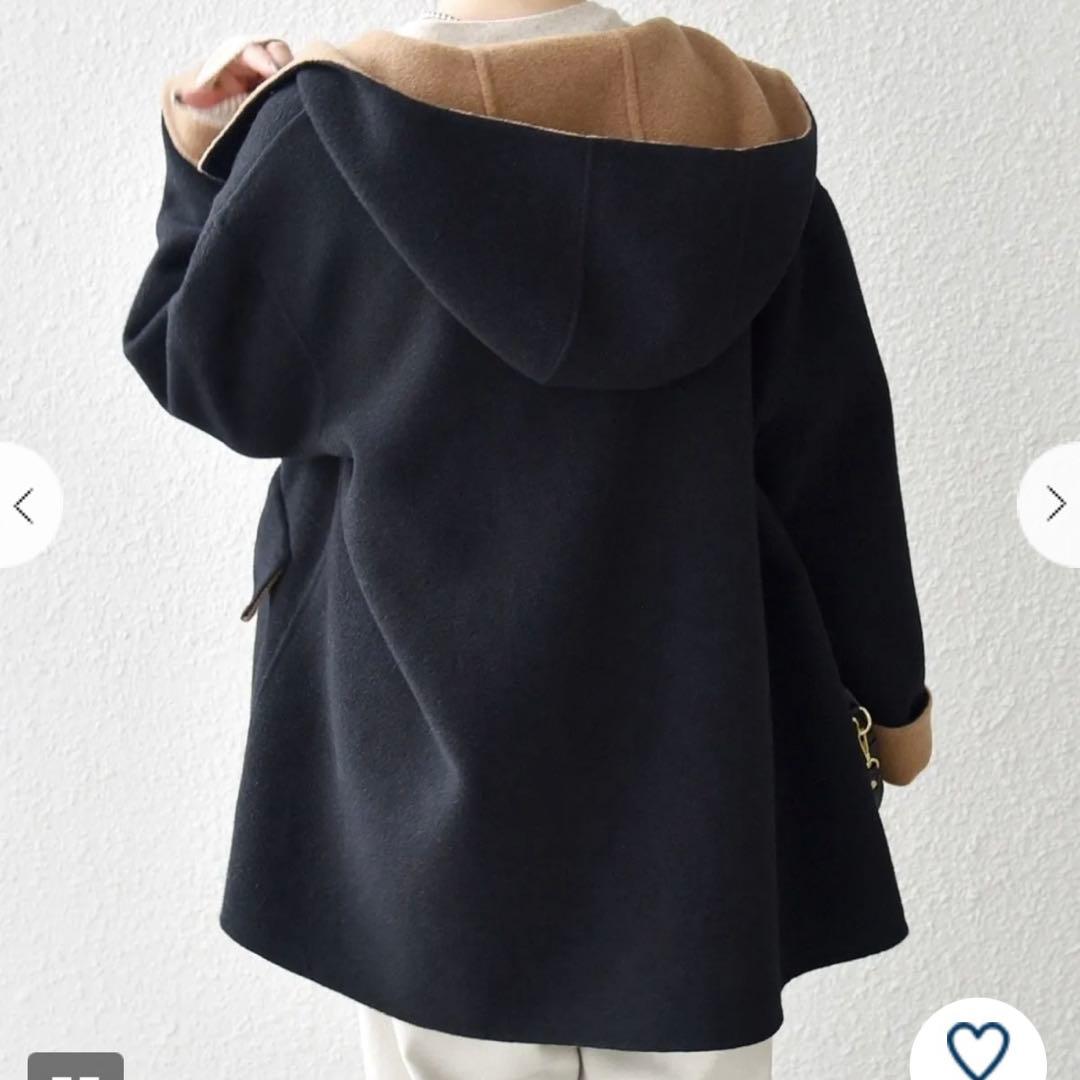
Task: Show the next product image
Action: click(1054, 504)
